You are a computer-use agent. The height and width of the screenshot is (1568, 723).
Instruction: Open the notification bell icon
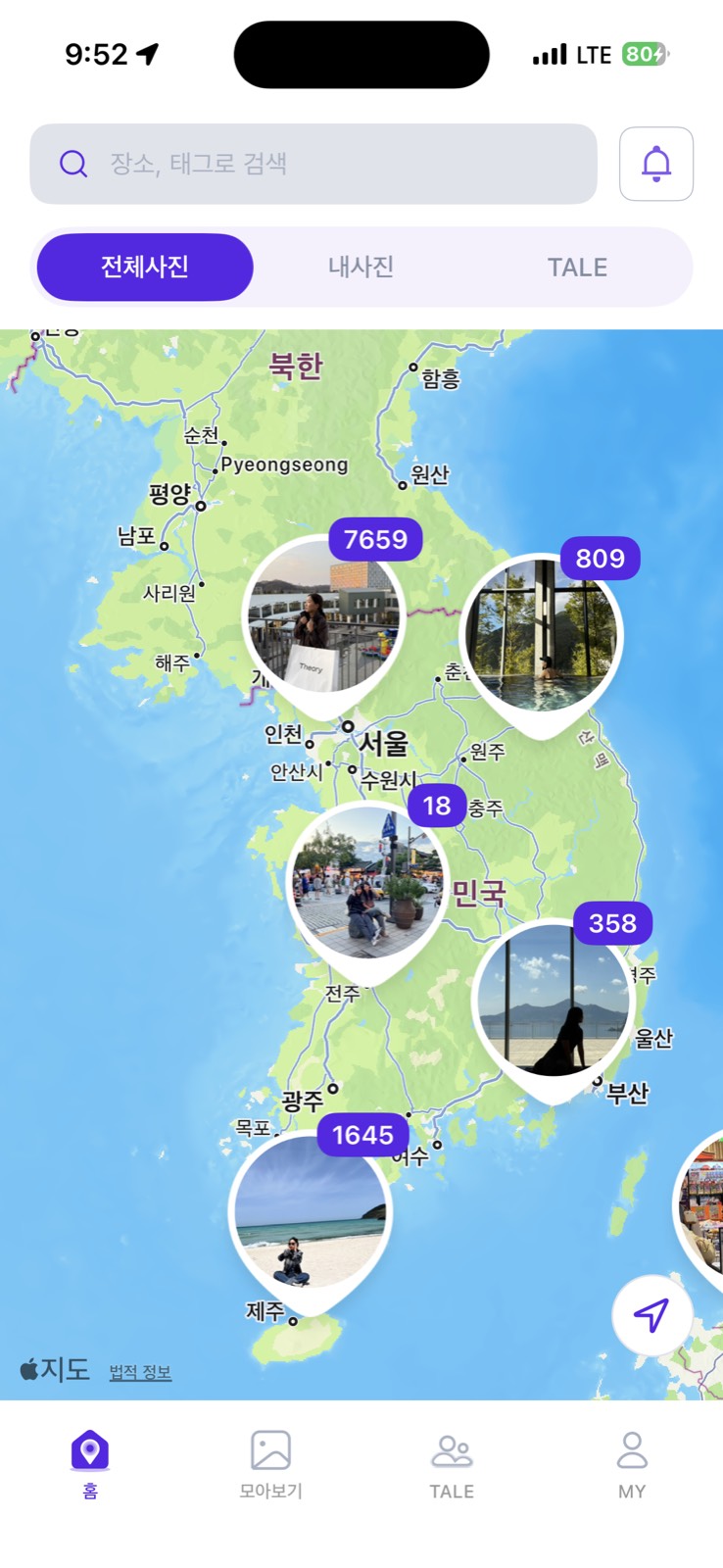coord(656,164)
